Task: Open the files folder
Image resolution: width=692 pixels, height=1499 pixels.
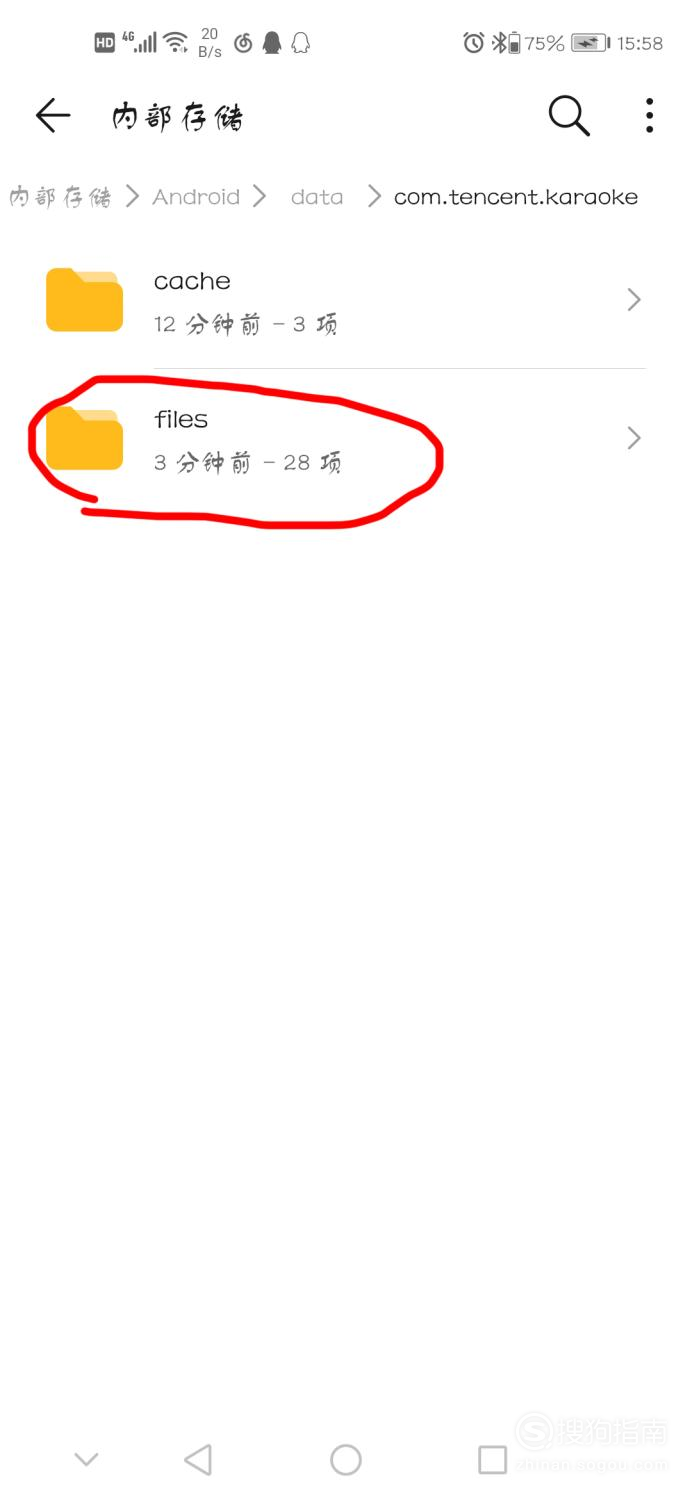Action: point(340,439)
